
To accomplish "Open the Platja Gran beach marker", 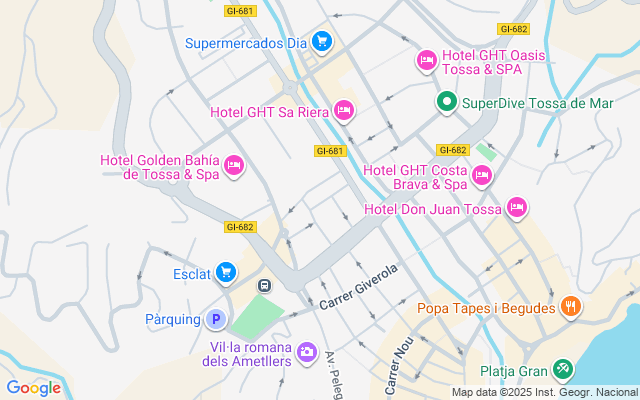I will [563, 370].
